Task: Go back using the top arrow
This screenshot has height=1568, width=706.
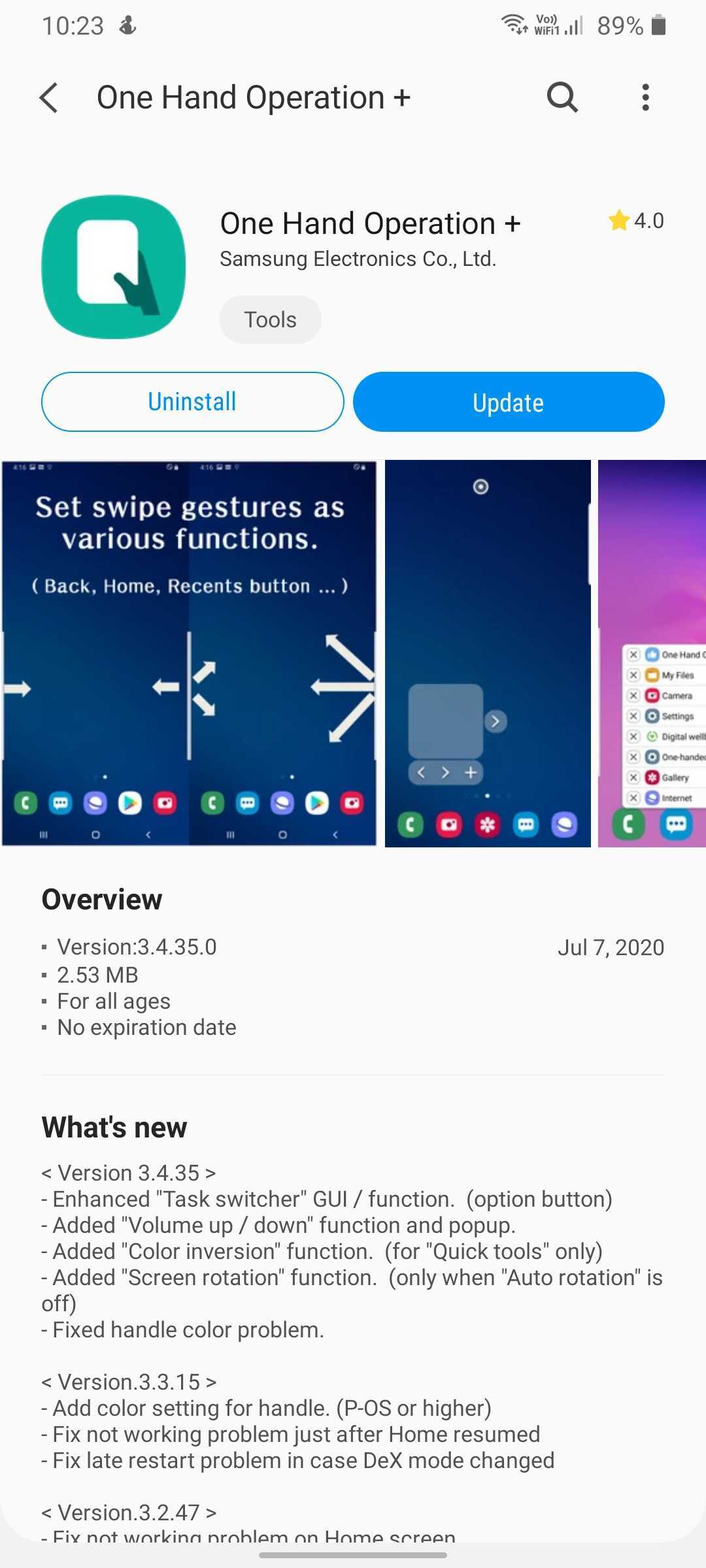Action: (50, 98)
